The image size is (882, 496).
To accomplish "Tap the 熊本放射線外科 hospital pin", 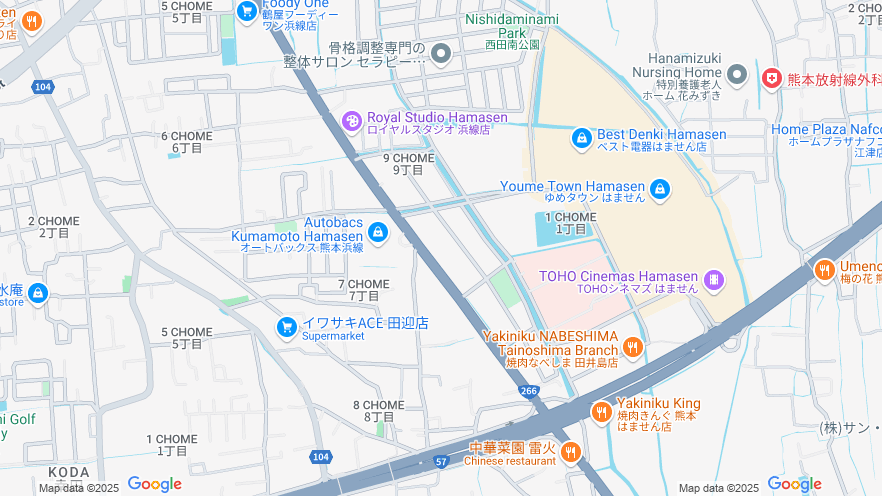I will tap(771, 78).
